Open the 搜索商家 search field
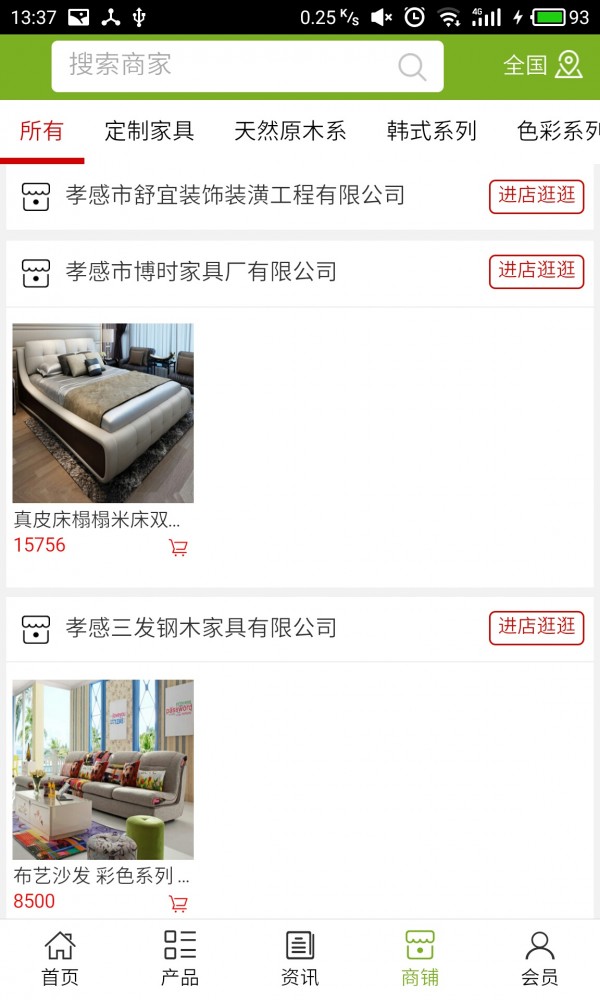Viewport: 600px width, 1000px height. click(x=230, y=66)
